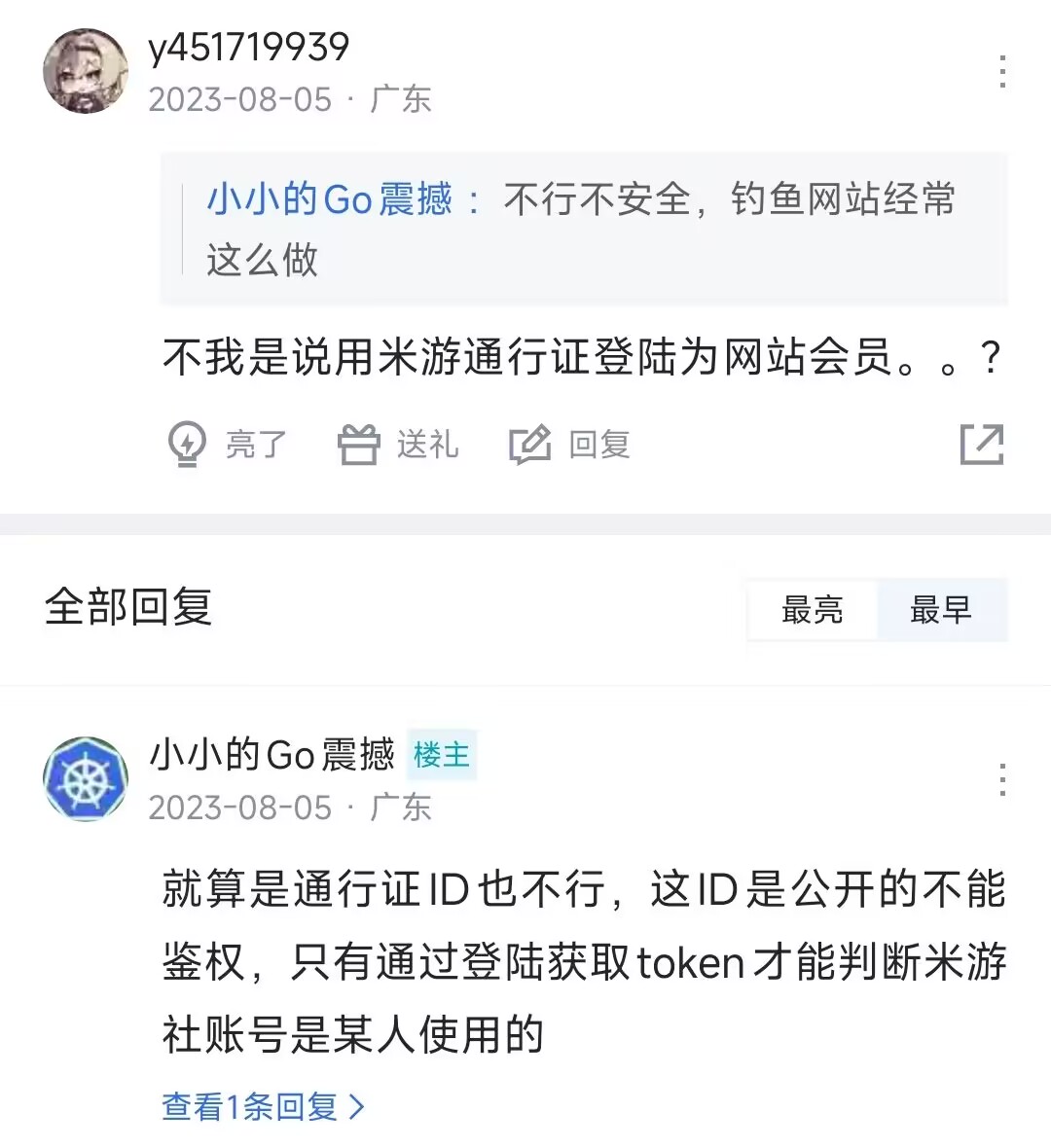Reply to y451719939 with 回复
This screenshot has width=1051, height=1148.
[570, 445]
